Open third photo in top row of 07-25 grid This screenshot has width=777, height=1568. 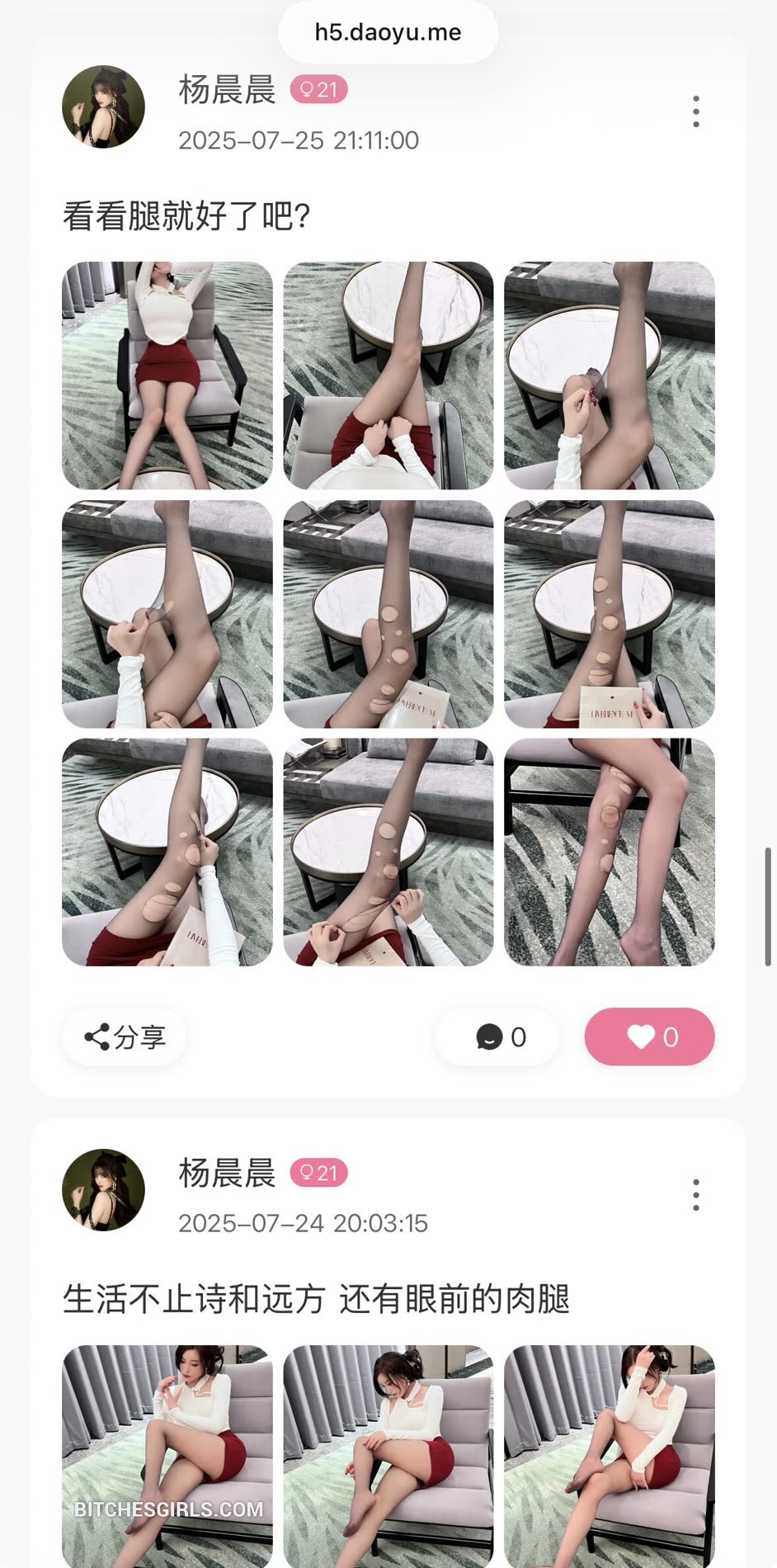(x=610, y=375)
